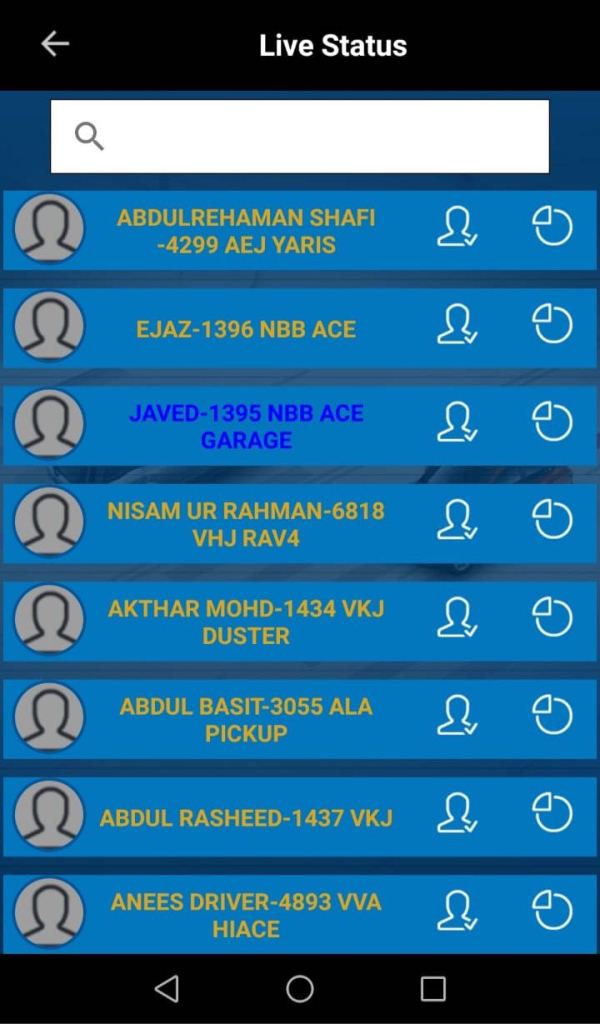This screenshot has height=1024, width=600.
Task: Tap person-check icon for Nisam Ur Rahman-6818
Action: (x=457, y=520)
